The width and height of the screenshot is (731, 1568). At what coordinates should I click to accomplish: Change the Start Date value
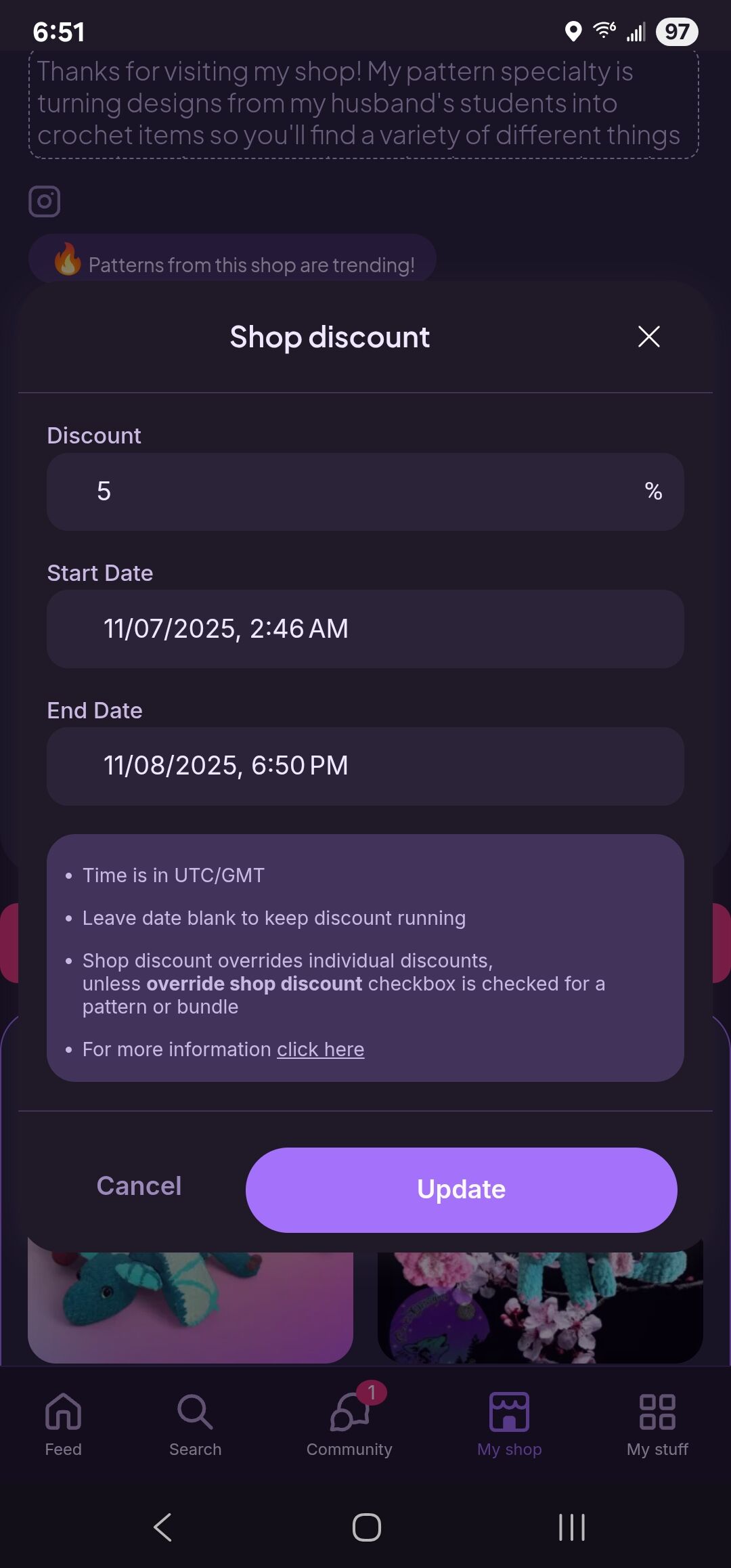tap(364, 629)
